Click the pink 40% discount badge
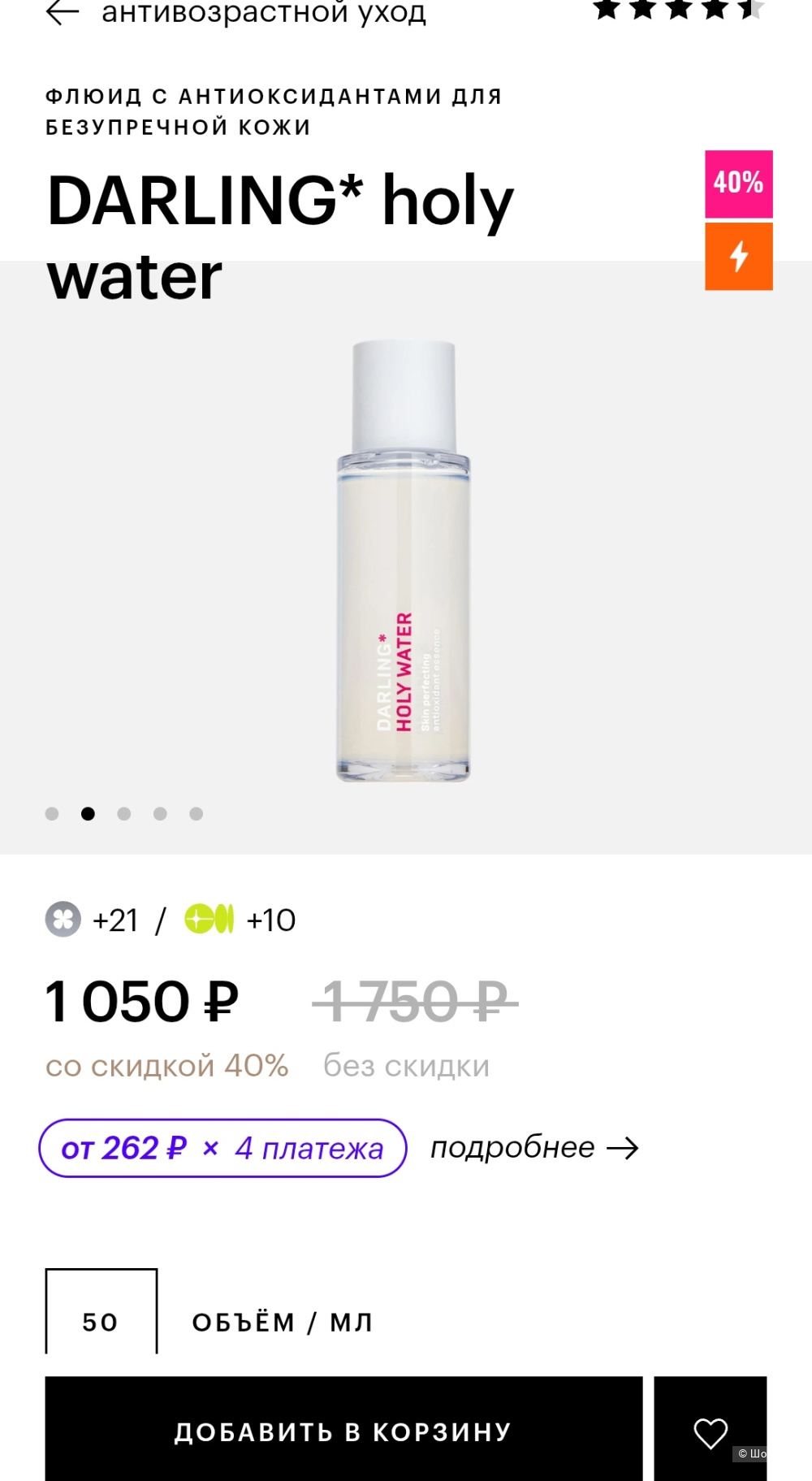Screen dimensions: 812x1481 (738, 183)
